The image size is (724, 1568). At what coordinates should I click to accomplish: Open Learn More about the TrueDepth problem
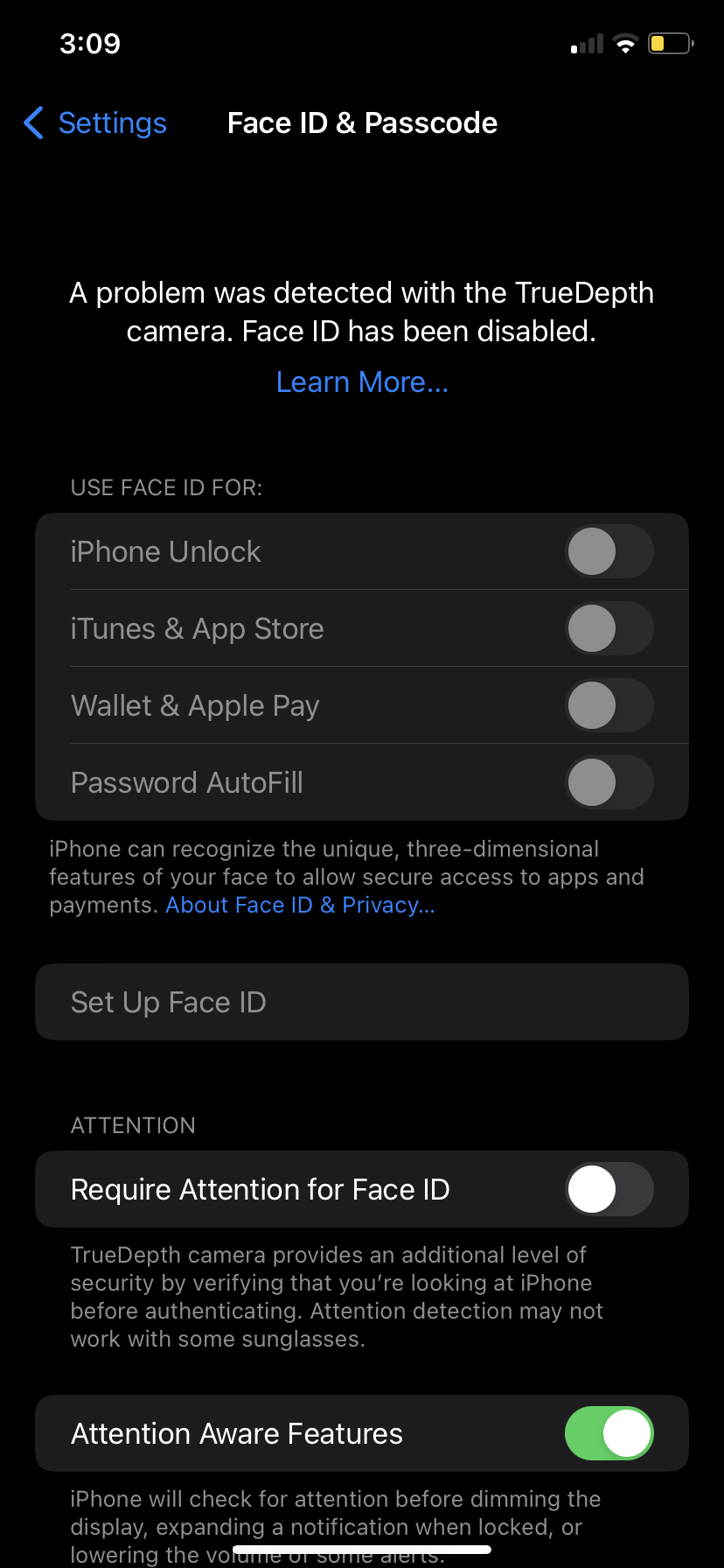pyautogui.click(x=361, y=381)
